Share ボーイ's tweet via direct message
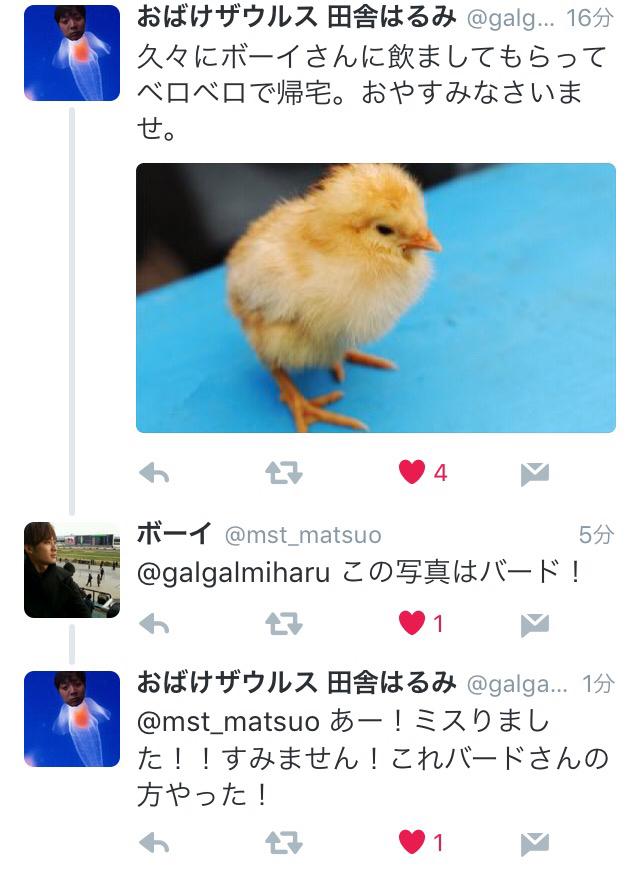 coord(535,626)
